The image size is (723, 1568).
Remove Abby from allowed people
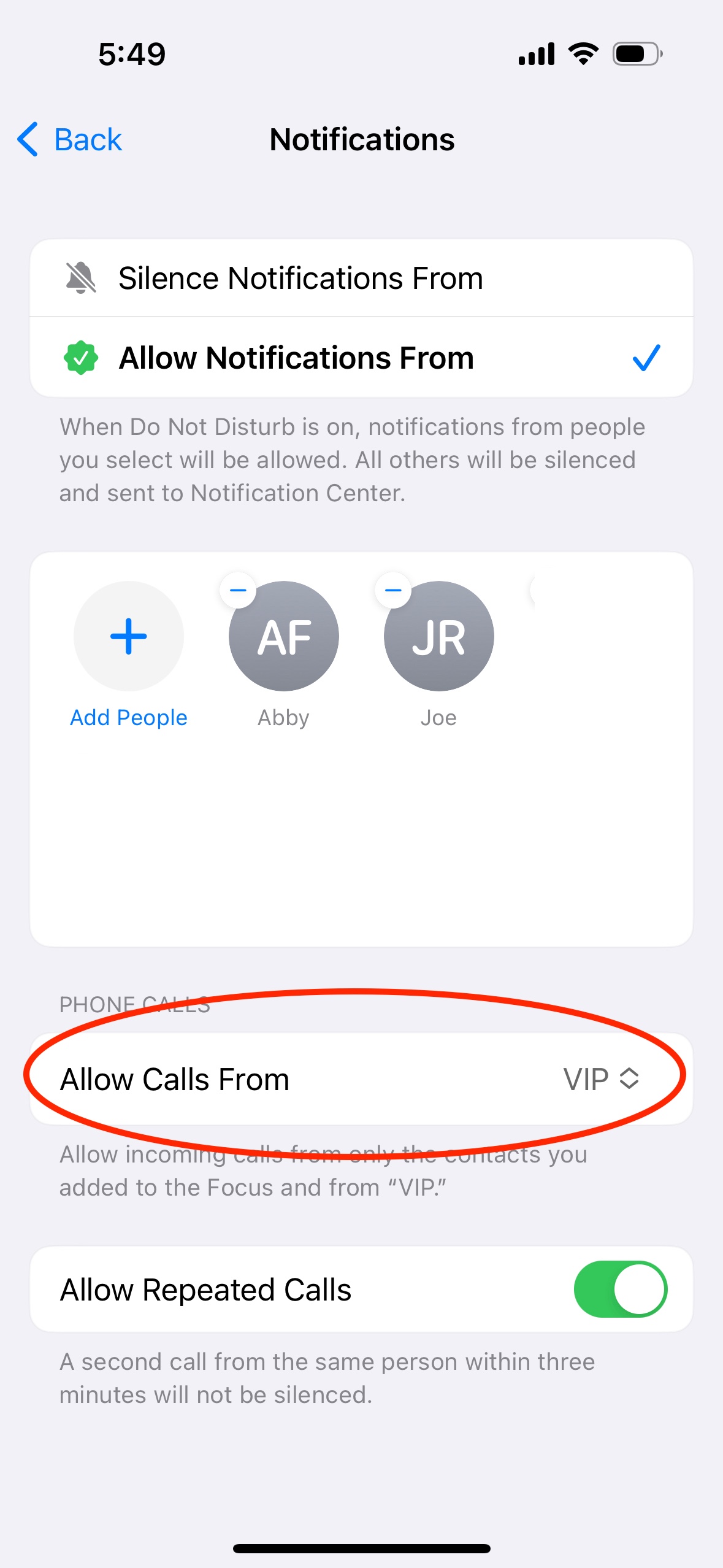238,590
